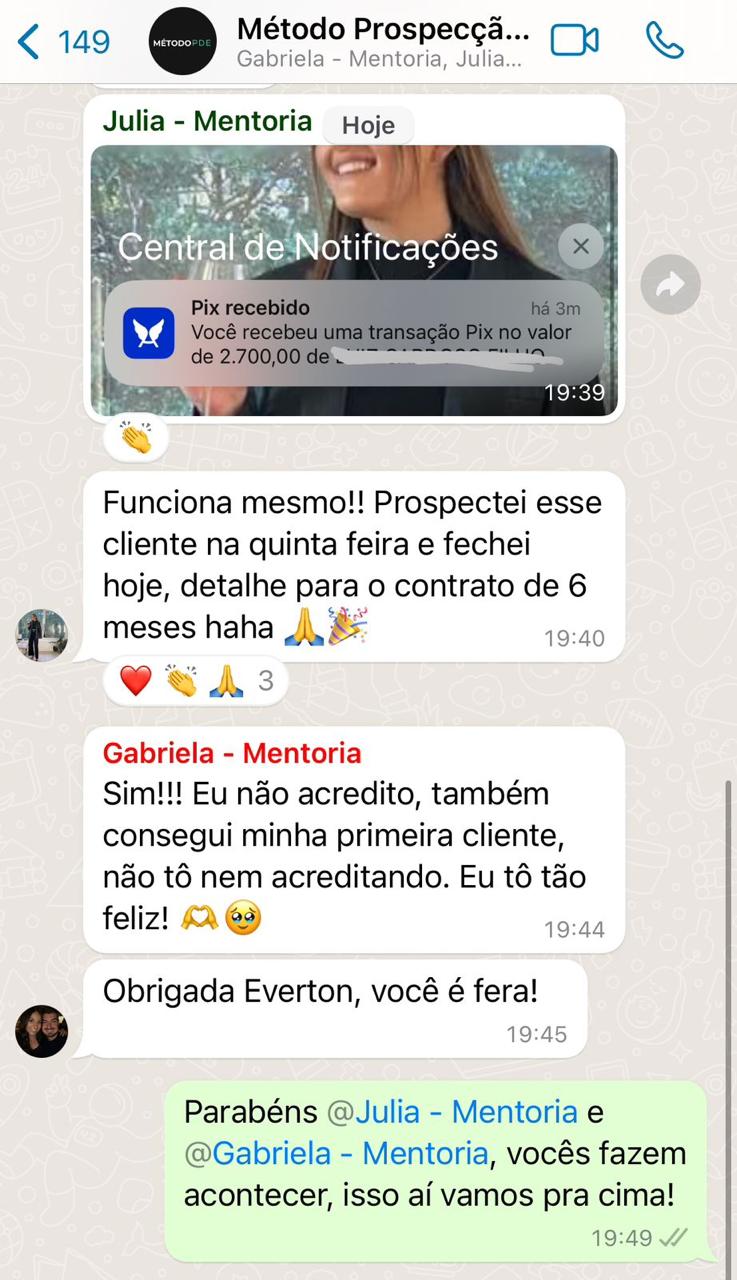
Task: Start a video call with the group
Action: click(x=575, y=40)
